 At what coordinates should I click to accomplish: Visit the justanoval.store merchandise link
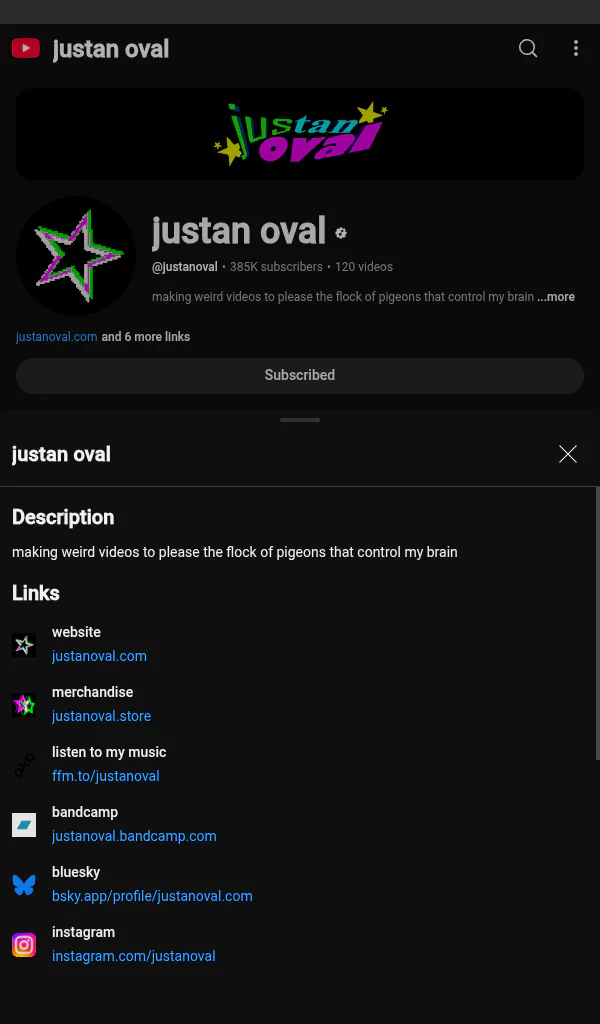101,716
